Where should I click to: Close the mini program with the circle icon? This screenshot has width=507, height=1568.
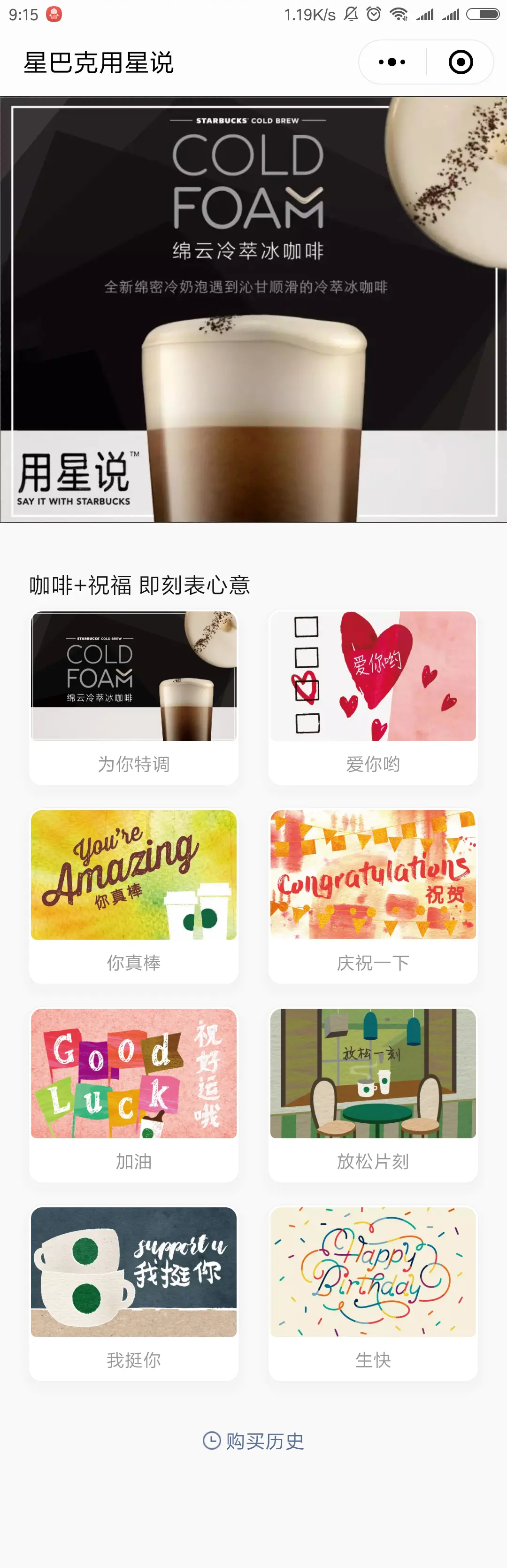pyautogui.click(x=460, y=62)
